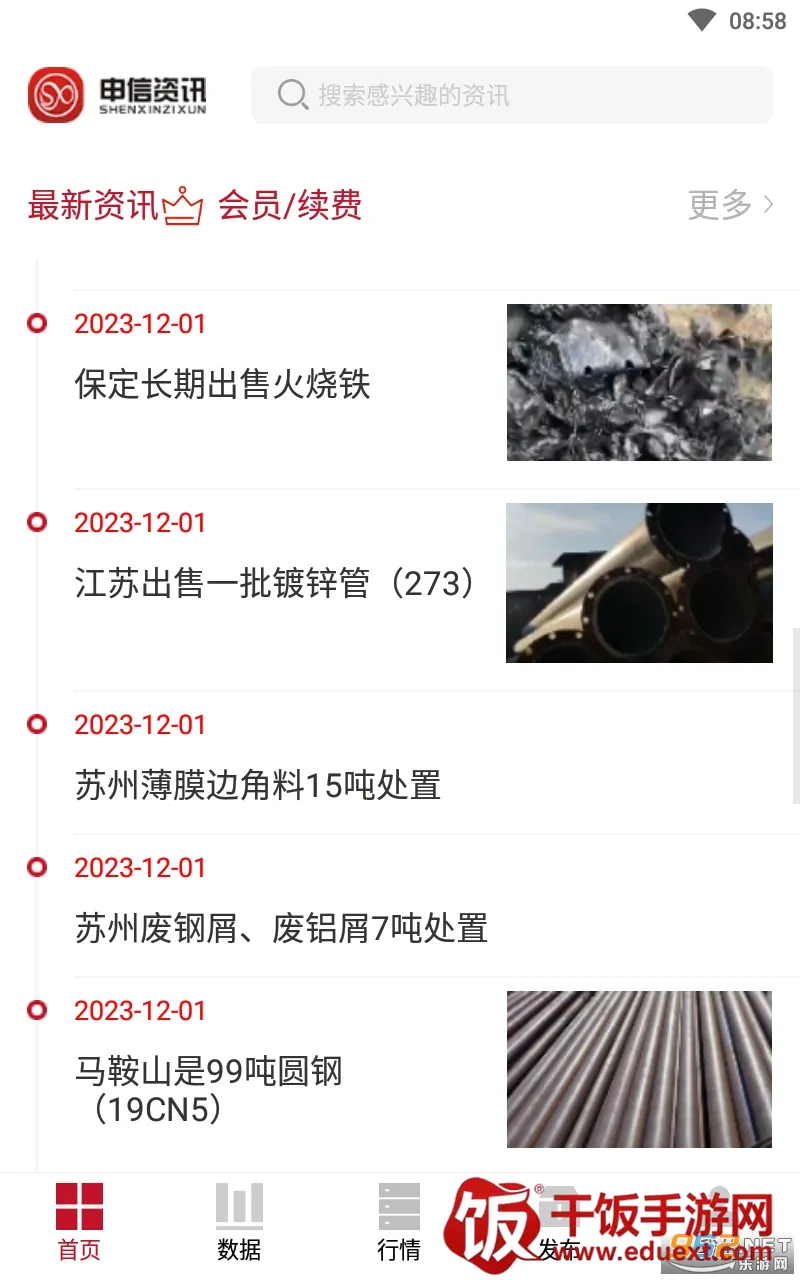The height and width of the screenshot is (1280, 800).
Task: Search for news in the search box
Action: [x=510, y=96]
